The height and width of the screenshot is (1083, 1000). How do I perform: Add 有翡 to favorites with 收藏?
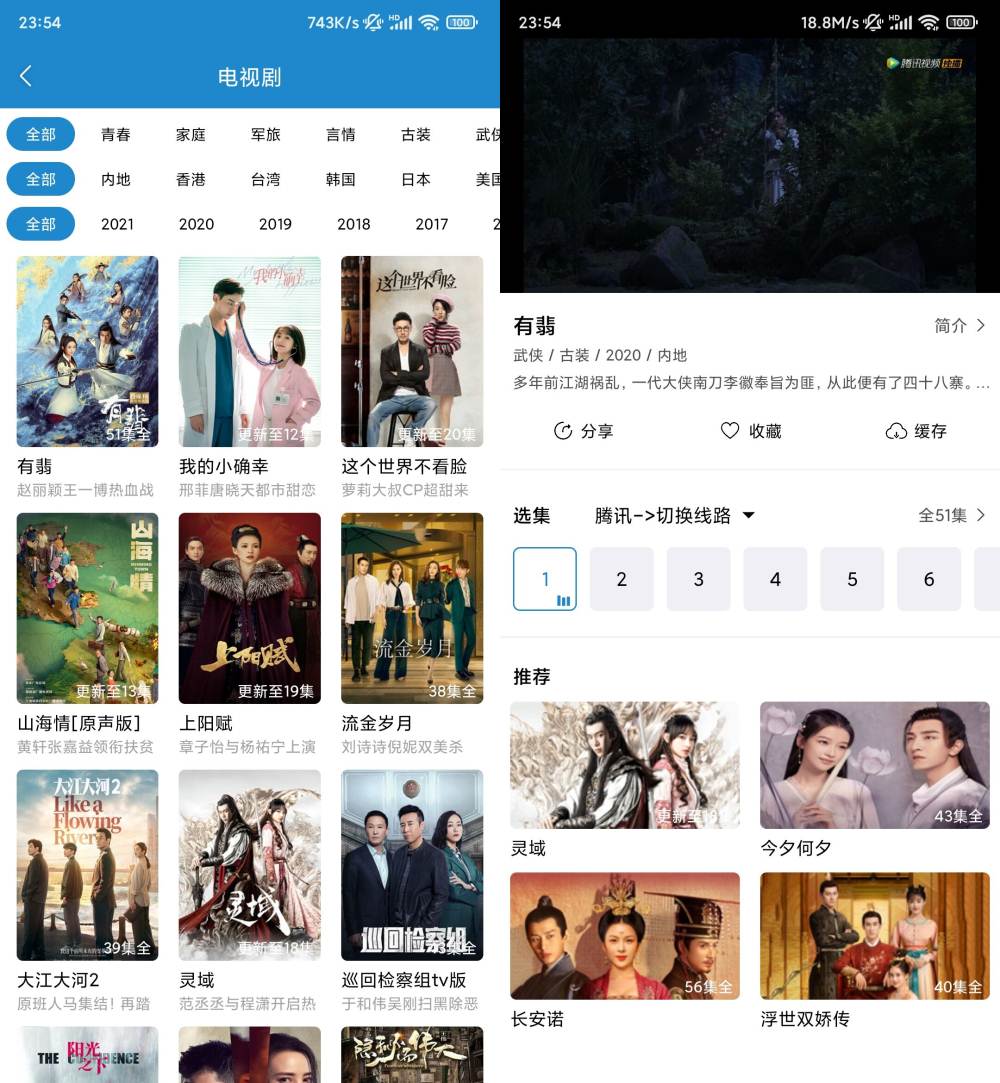tap(750, 431)
